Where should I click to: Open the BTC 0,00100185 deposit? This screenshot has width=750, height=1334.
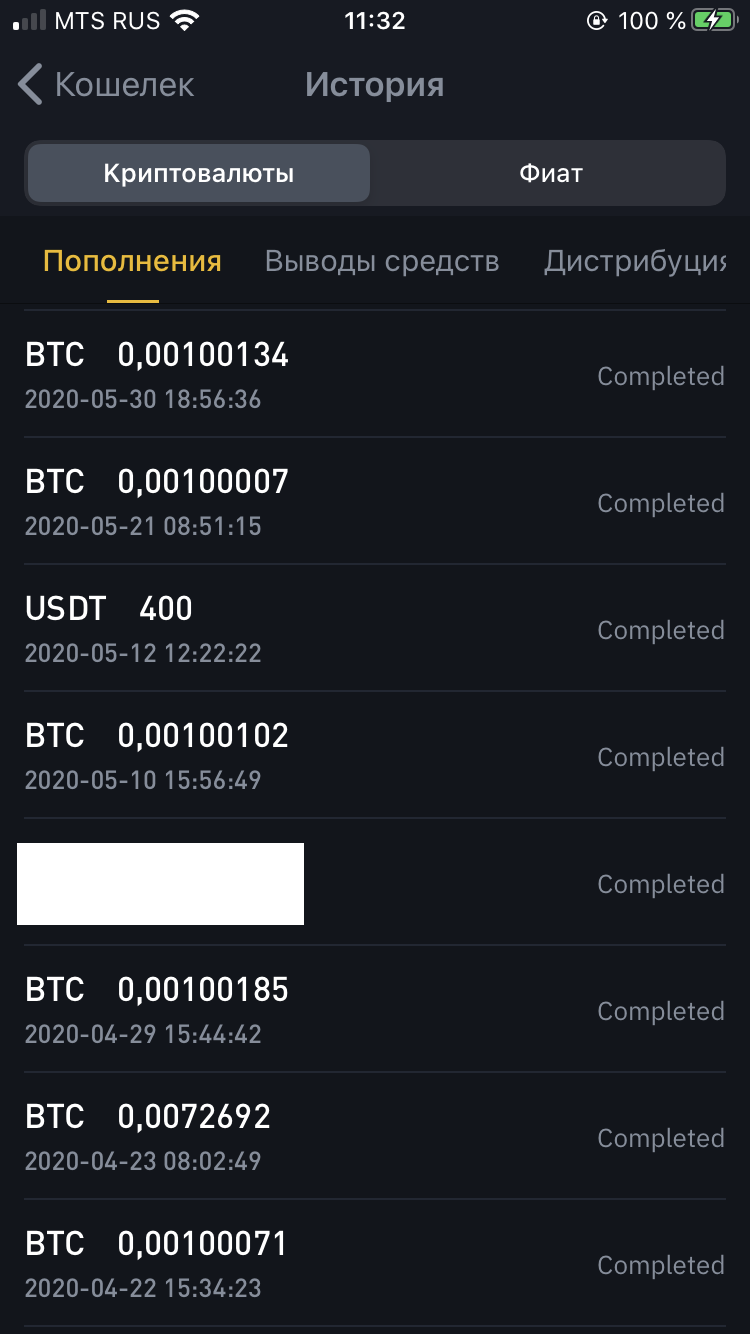point(374,1010)
